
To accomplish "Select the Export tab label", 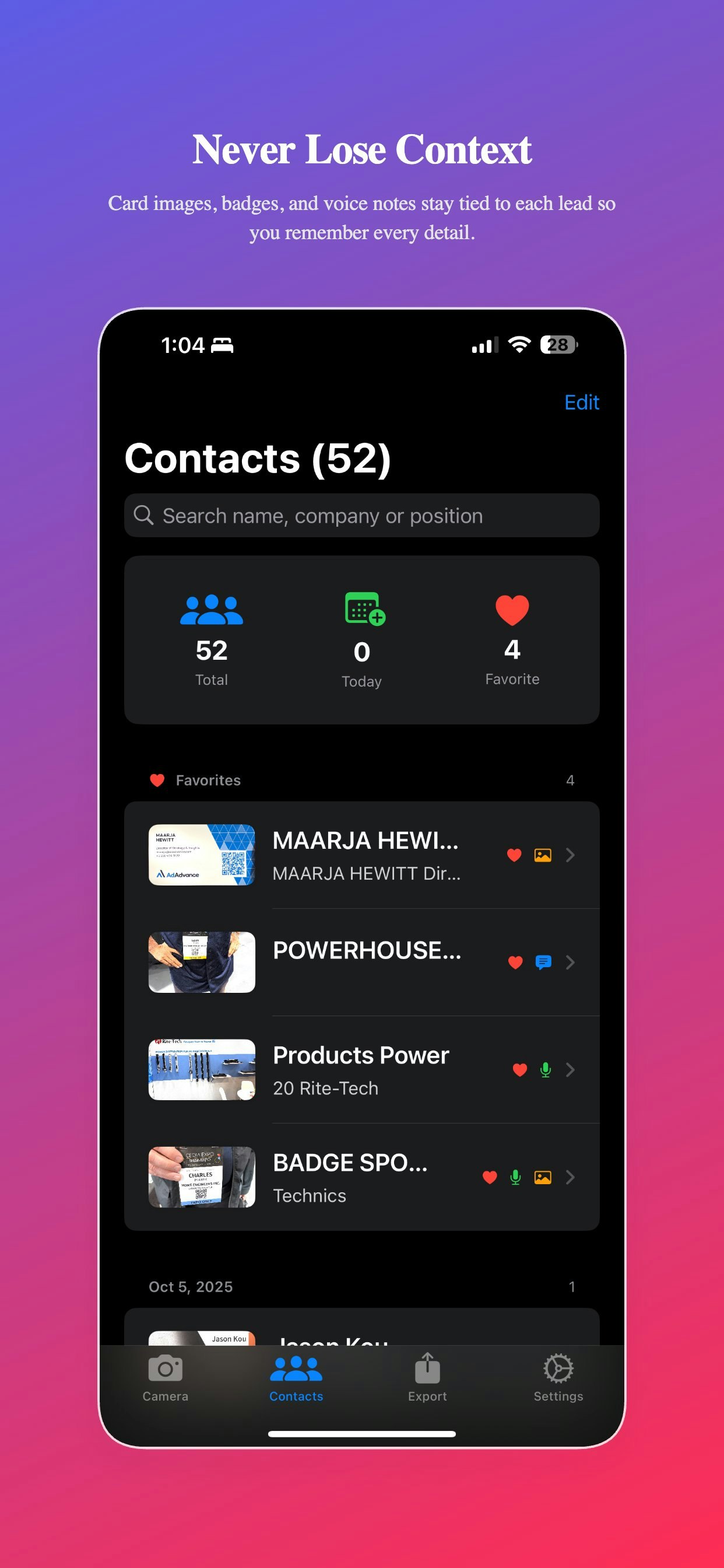I will click(x=427, y=1396).
